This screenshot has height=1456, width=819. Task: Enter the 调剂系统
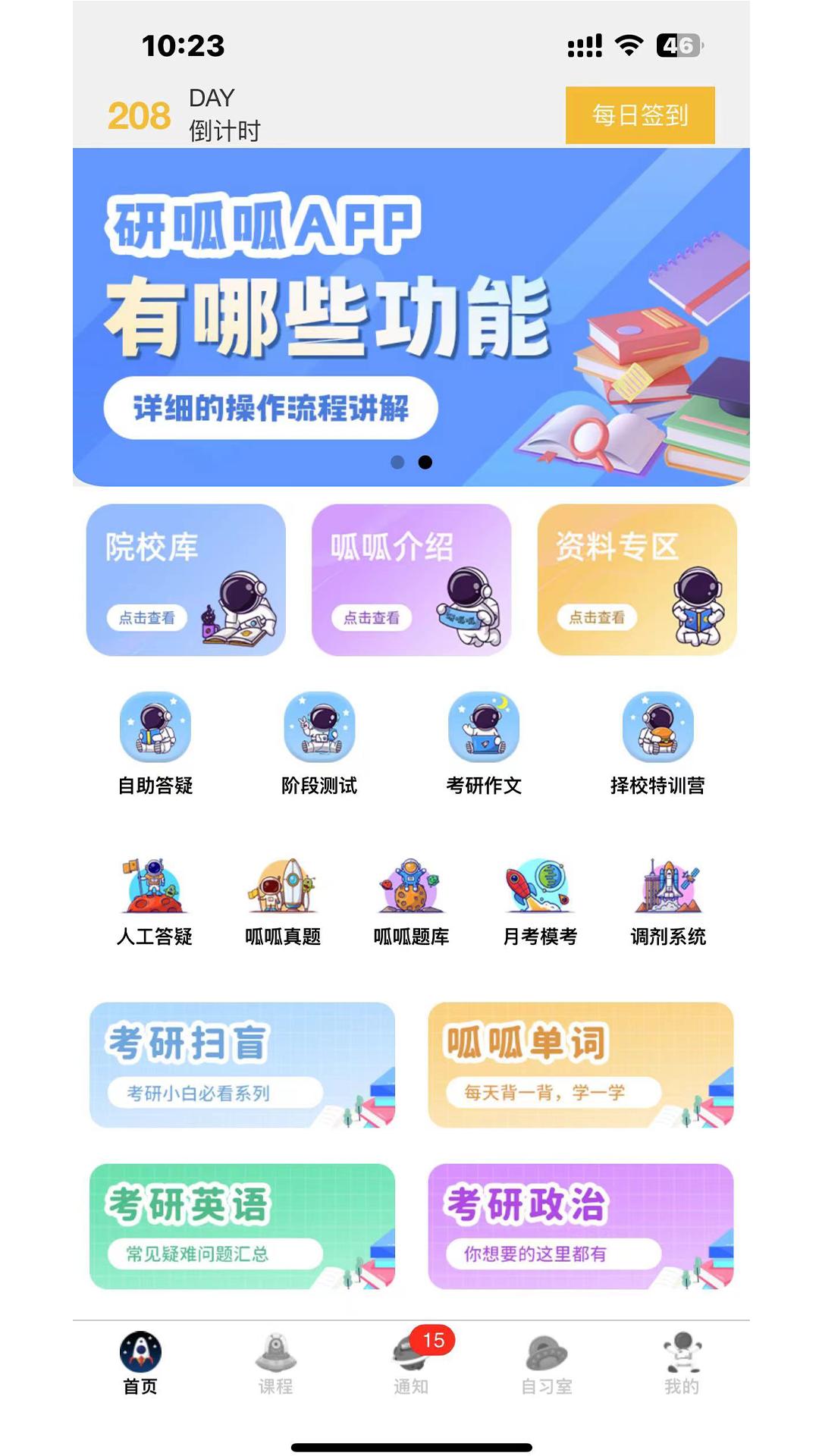coord(668,902)
